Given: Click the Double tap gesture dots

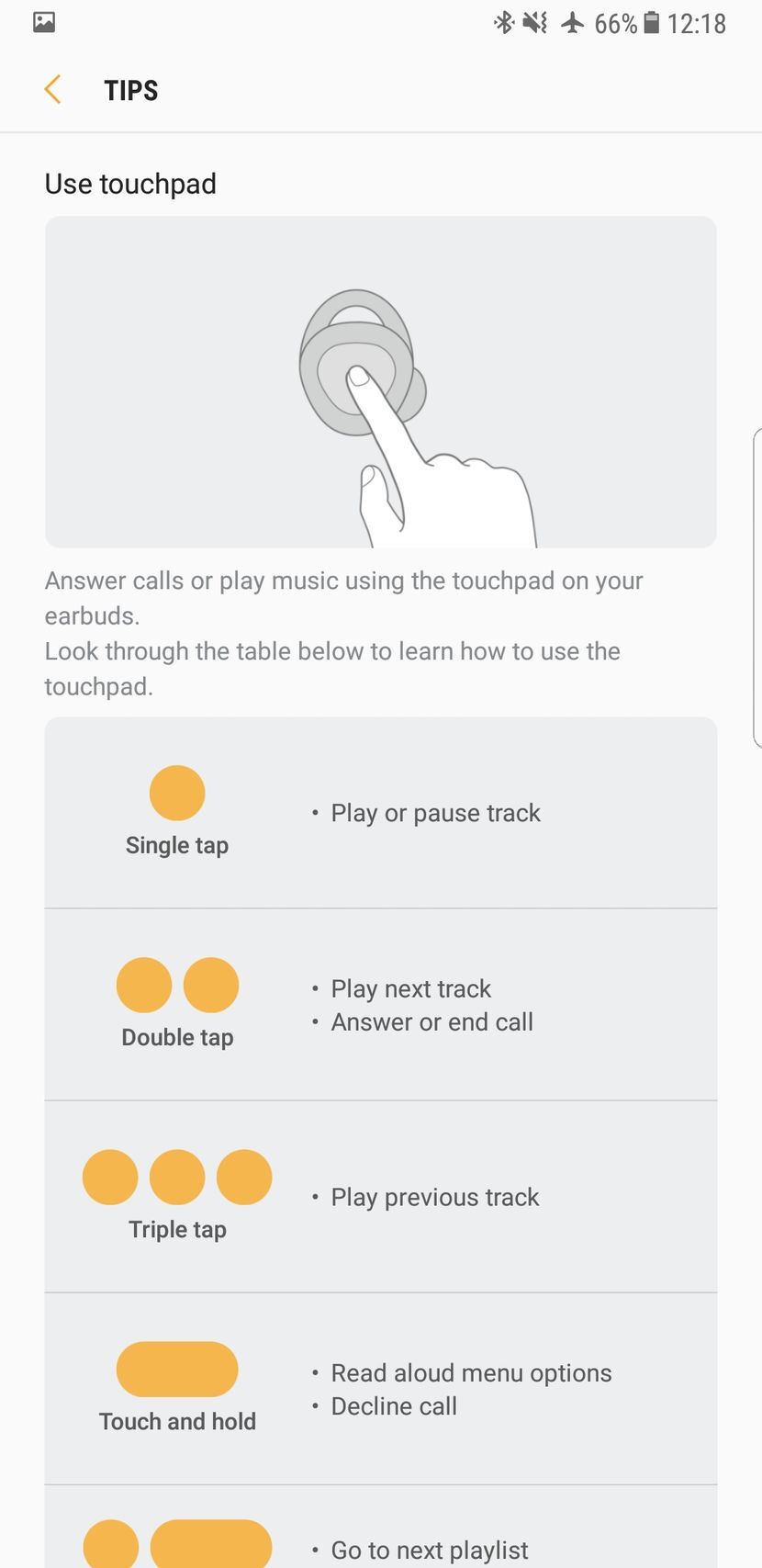Looking at the screenshot, I should coord(176,984).
